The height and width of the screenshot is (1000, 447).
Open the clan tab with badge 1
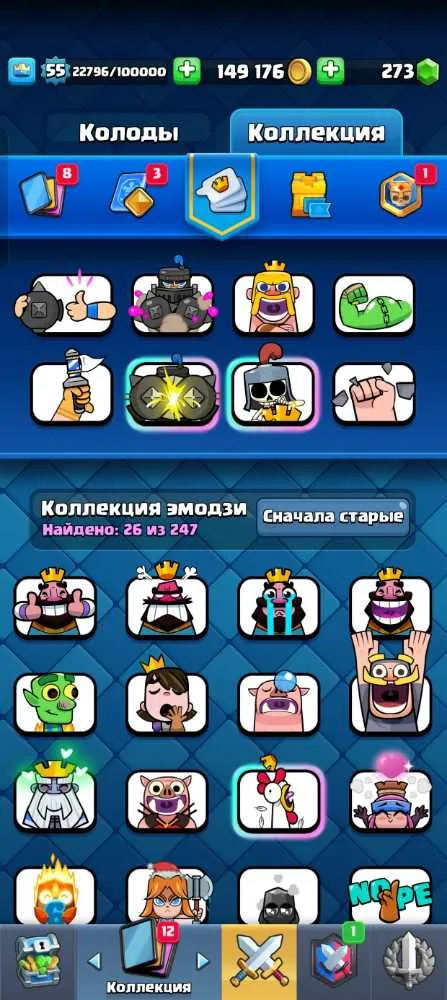334,961
